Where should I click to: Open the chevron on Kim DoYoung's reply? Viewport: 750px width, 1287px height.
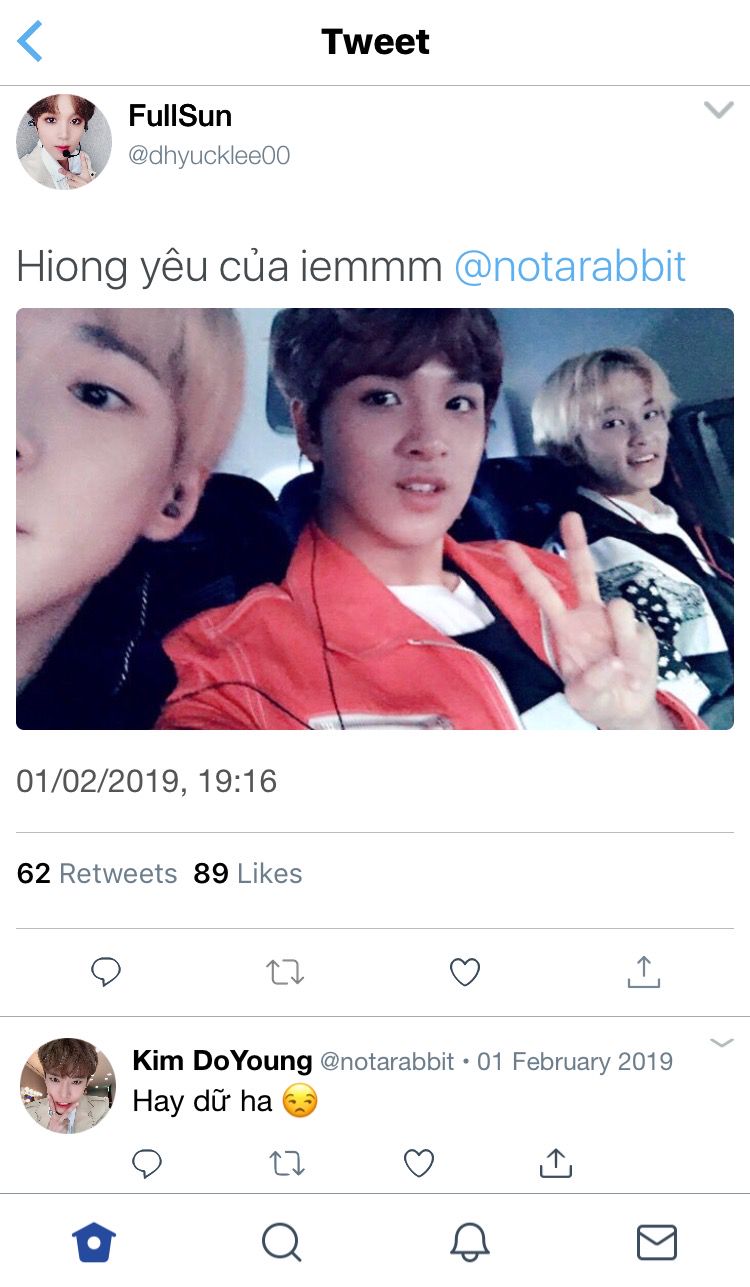point(721,1043)
